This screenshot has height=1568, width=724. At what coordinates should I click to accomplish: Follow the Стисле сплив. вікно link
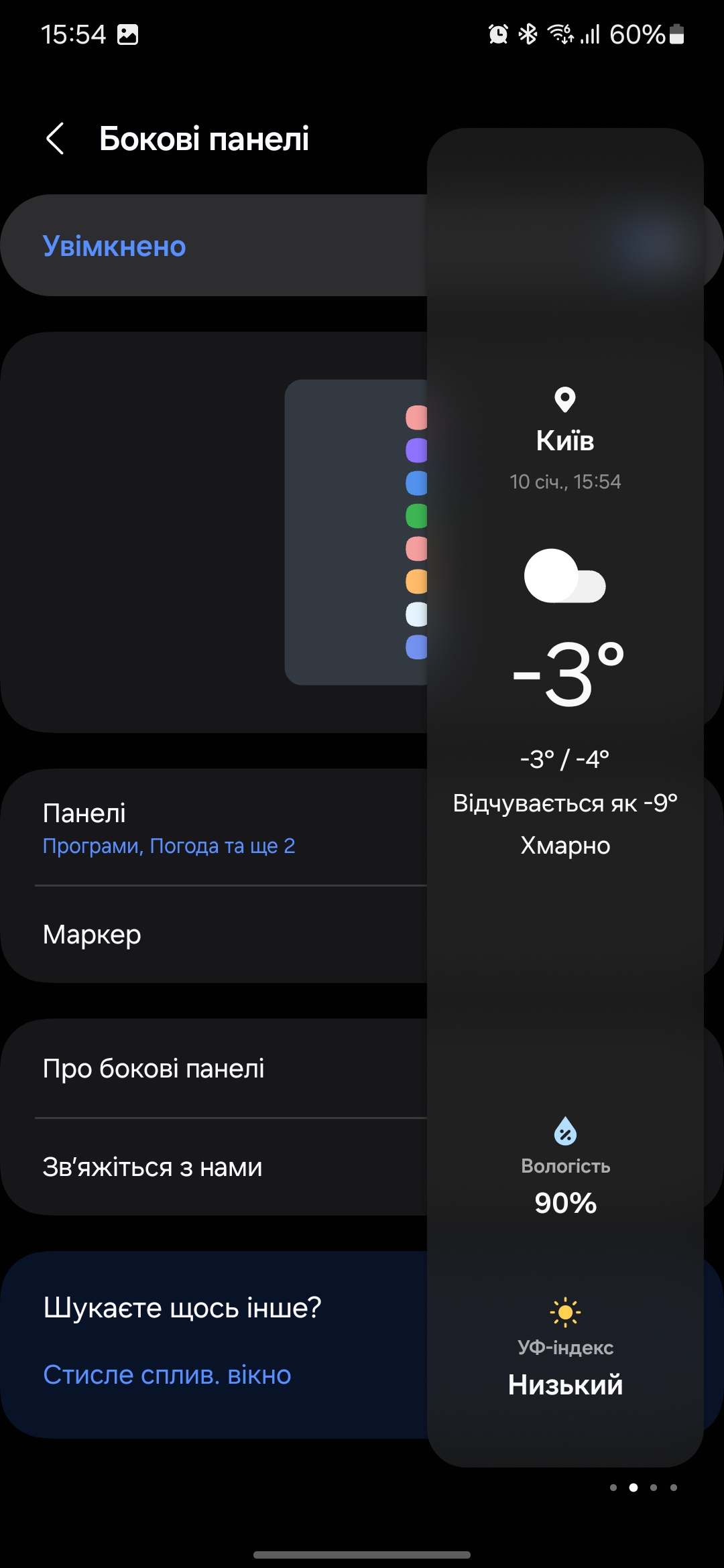click(167, 1375)
